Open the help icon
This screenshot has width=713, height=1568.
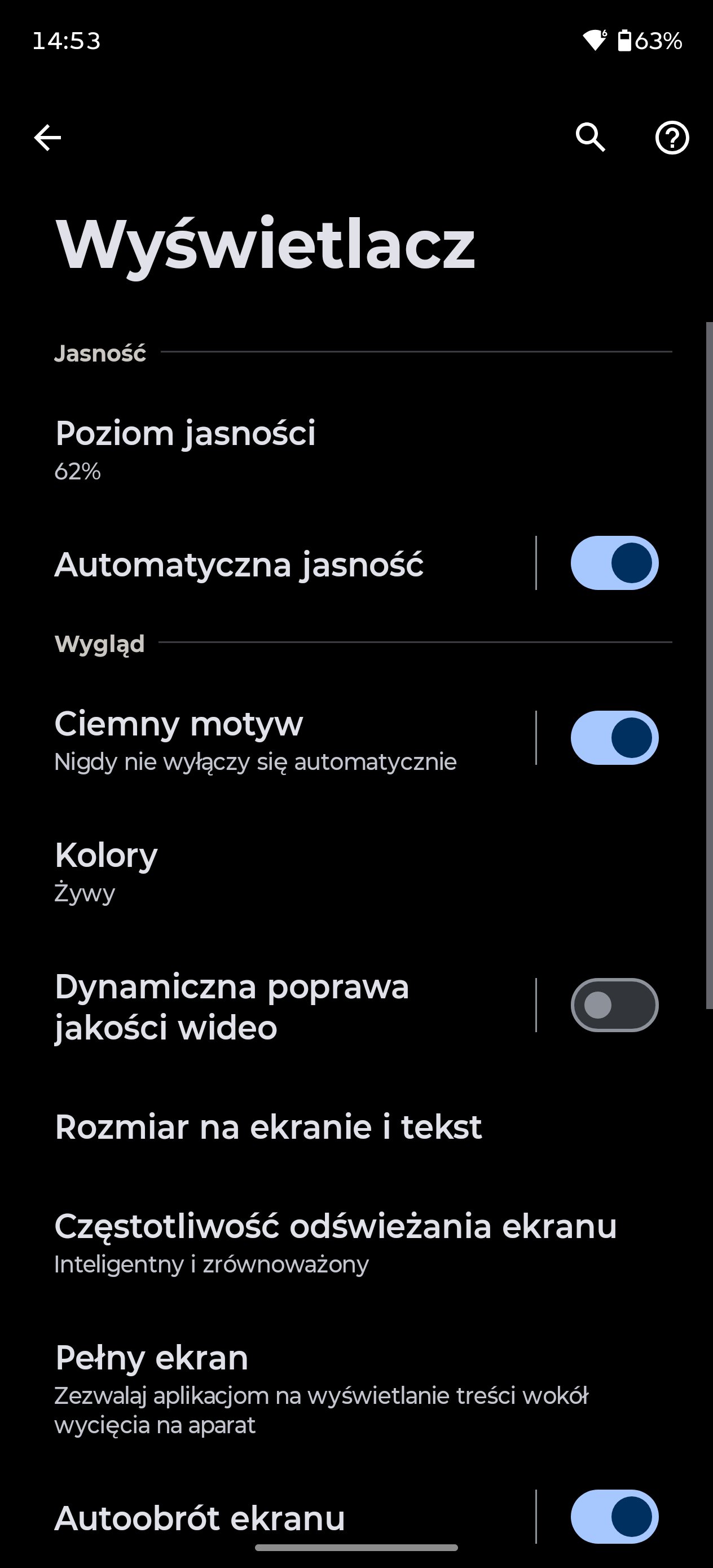click(672, 138)
